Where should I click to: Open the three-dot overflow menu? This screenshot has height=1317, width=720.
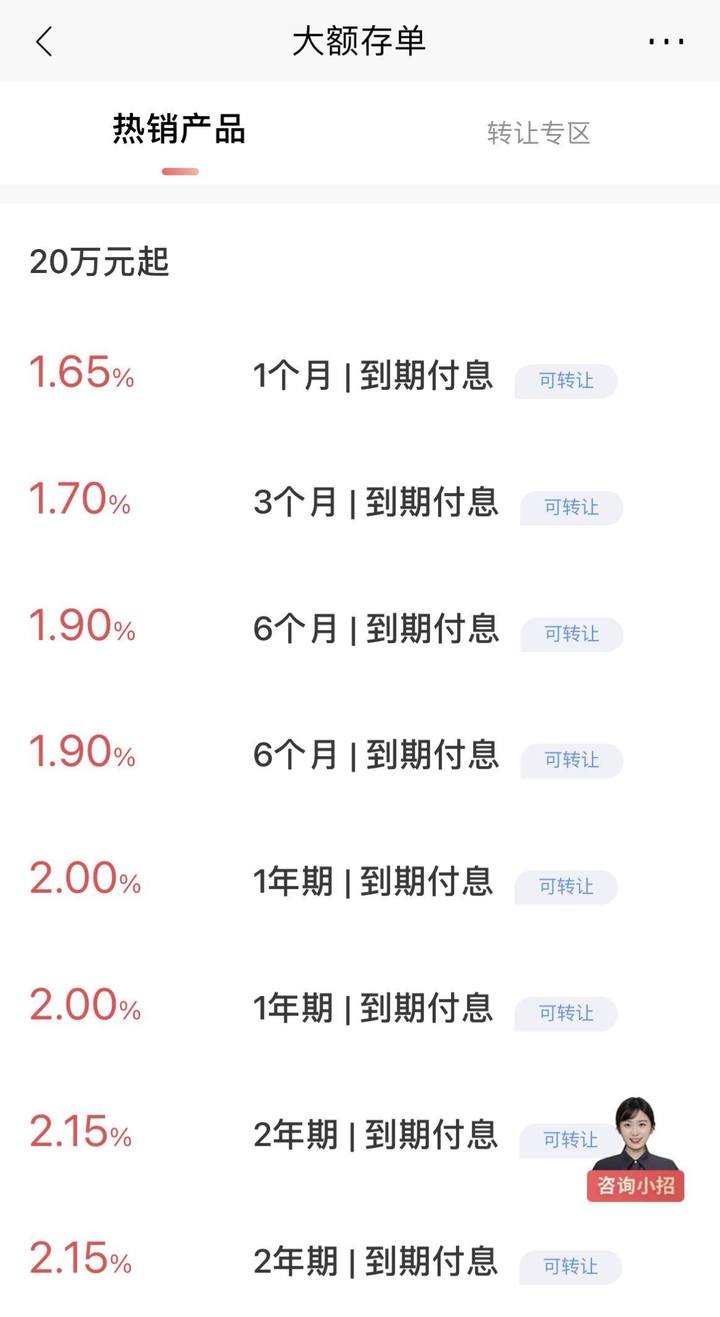(666, 42)
